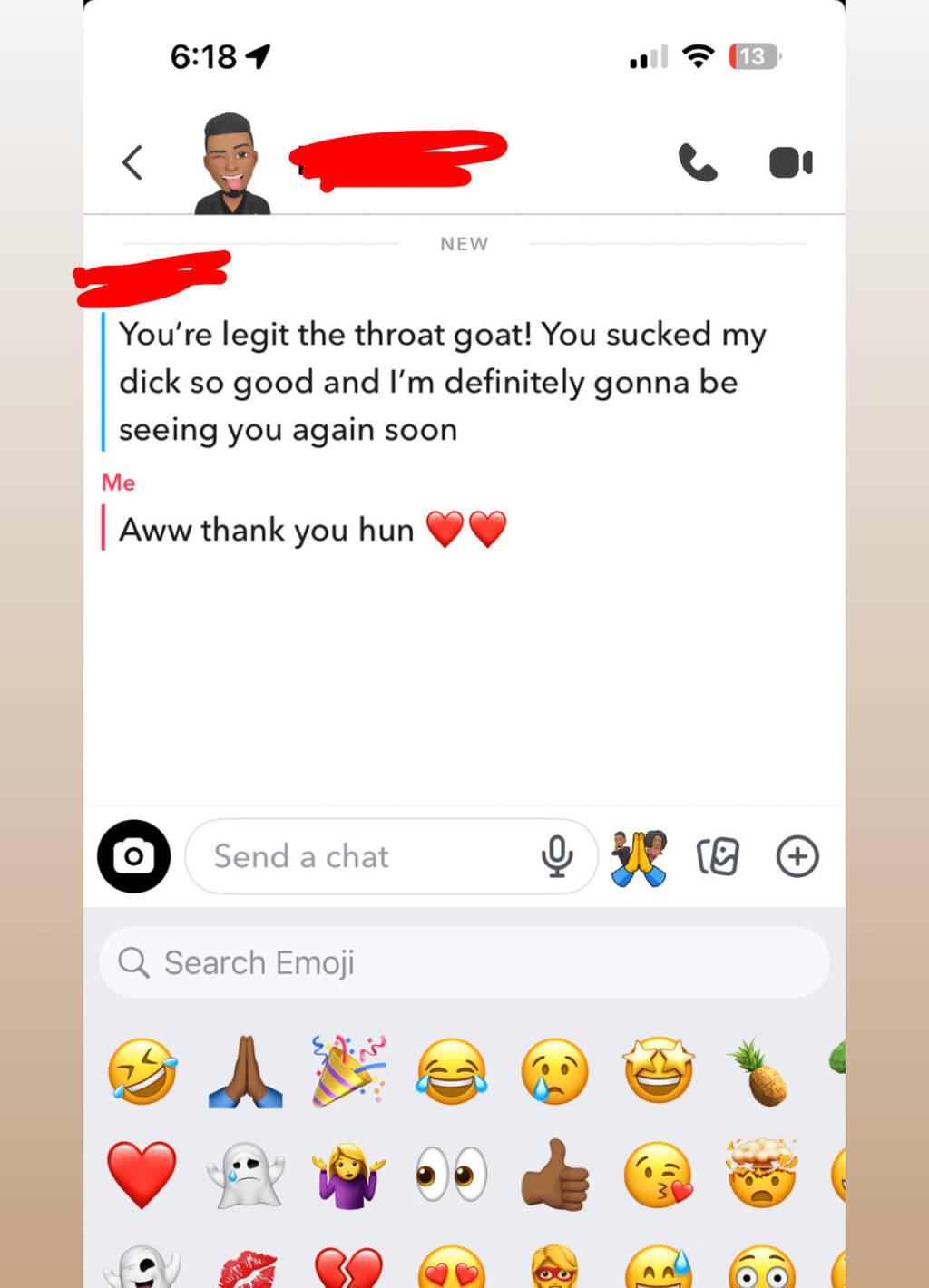The image size is (929, 1288).
Task: Start a video call
Action: pyautogui.click(x=790, y=163)
